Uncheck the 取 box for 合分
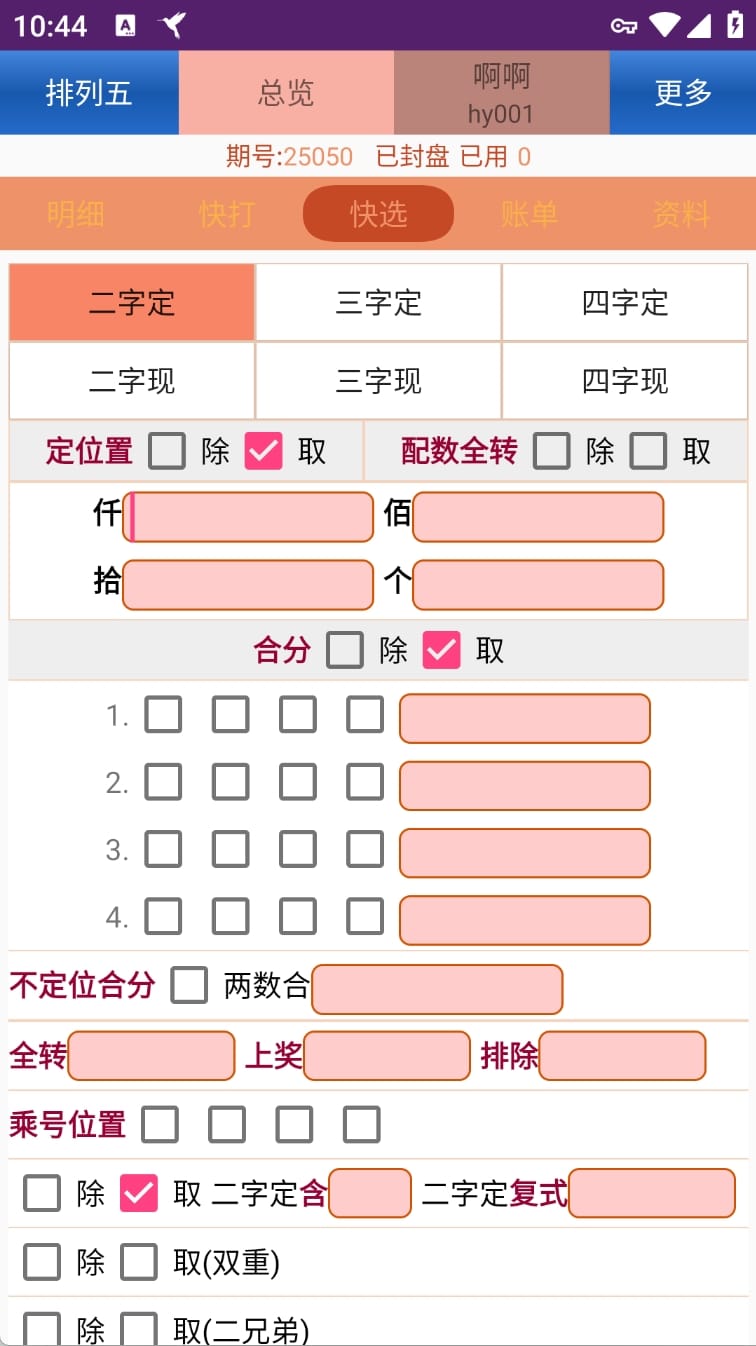Image resolution: width=756 pixels, height=1346 pixels. tap(441, 651)
